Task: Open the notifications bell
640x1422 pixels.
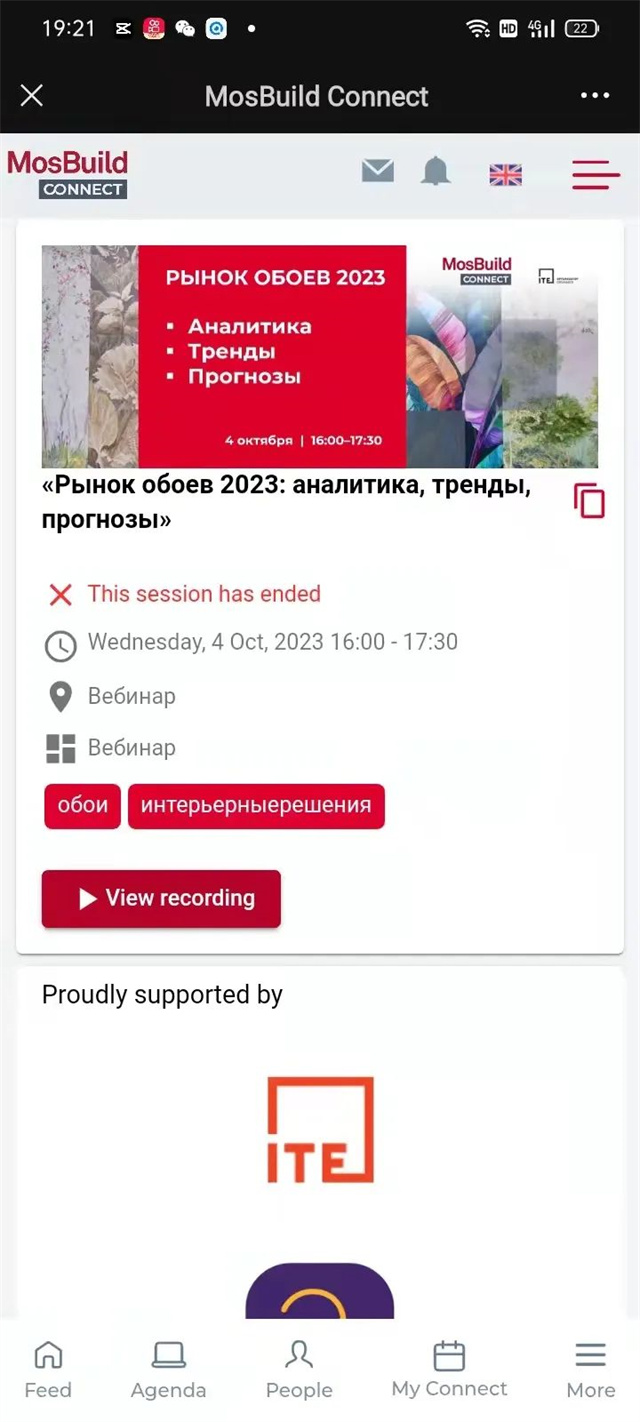Action: (x=435, y=172)
